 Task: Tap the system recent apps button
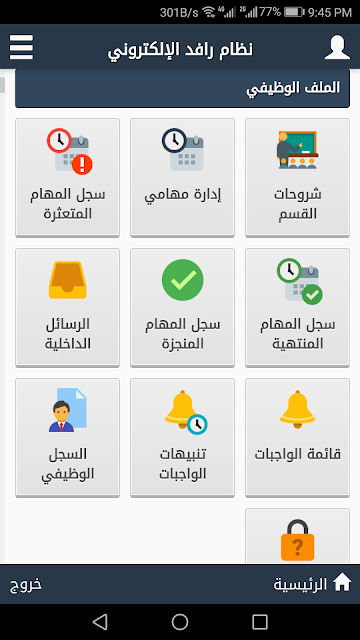click(x=260, y=622)
